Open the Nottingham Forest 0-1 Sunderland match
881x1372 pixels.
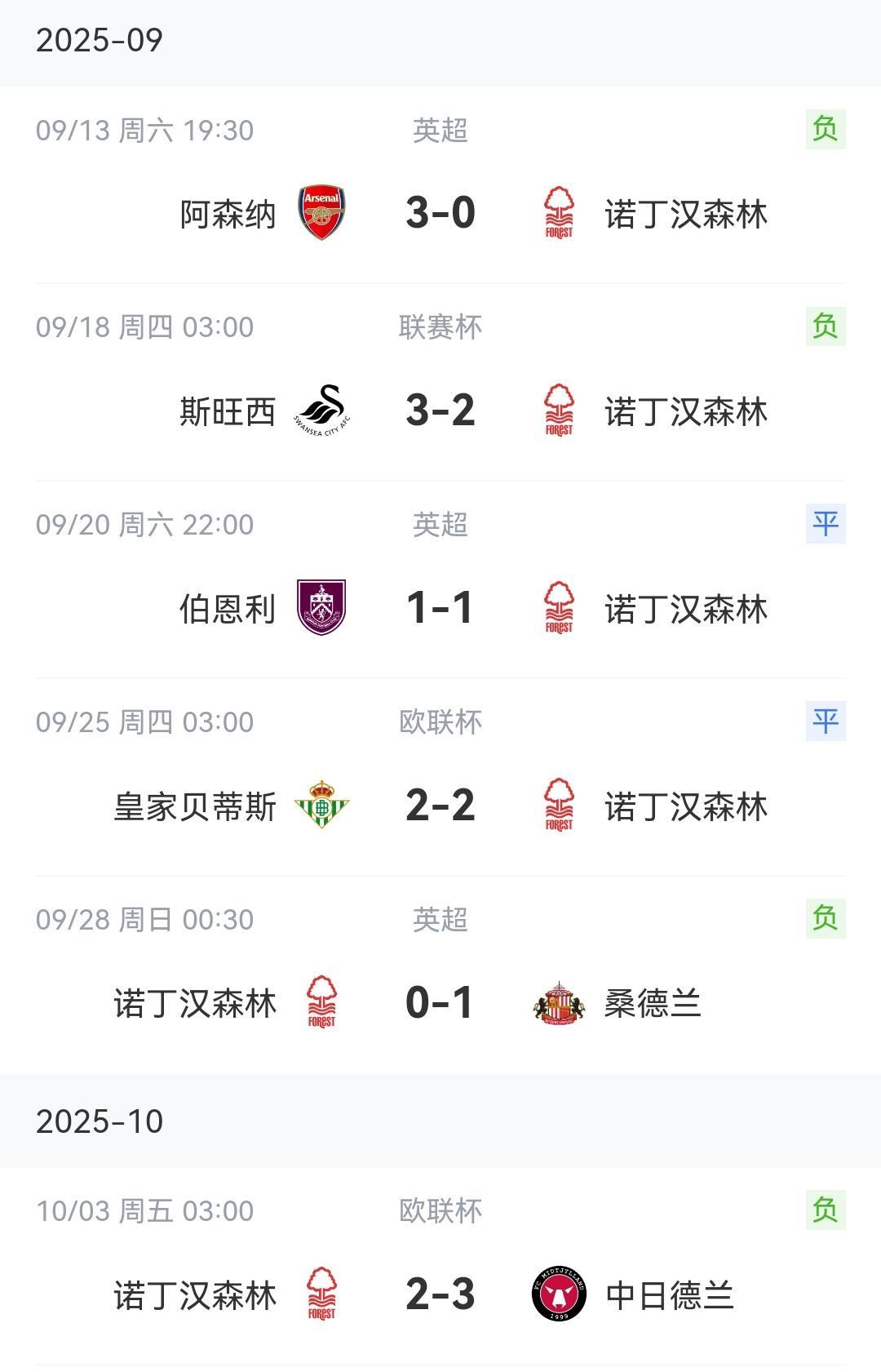[x=440, y=1003]
